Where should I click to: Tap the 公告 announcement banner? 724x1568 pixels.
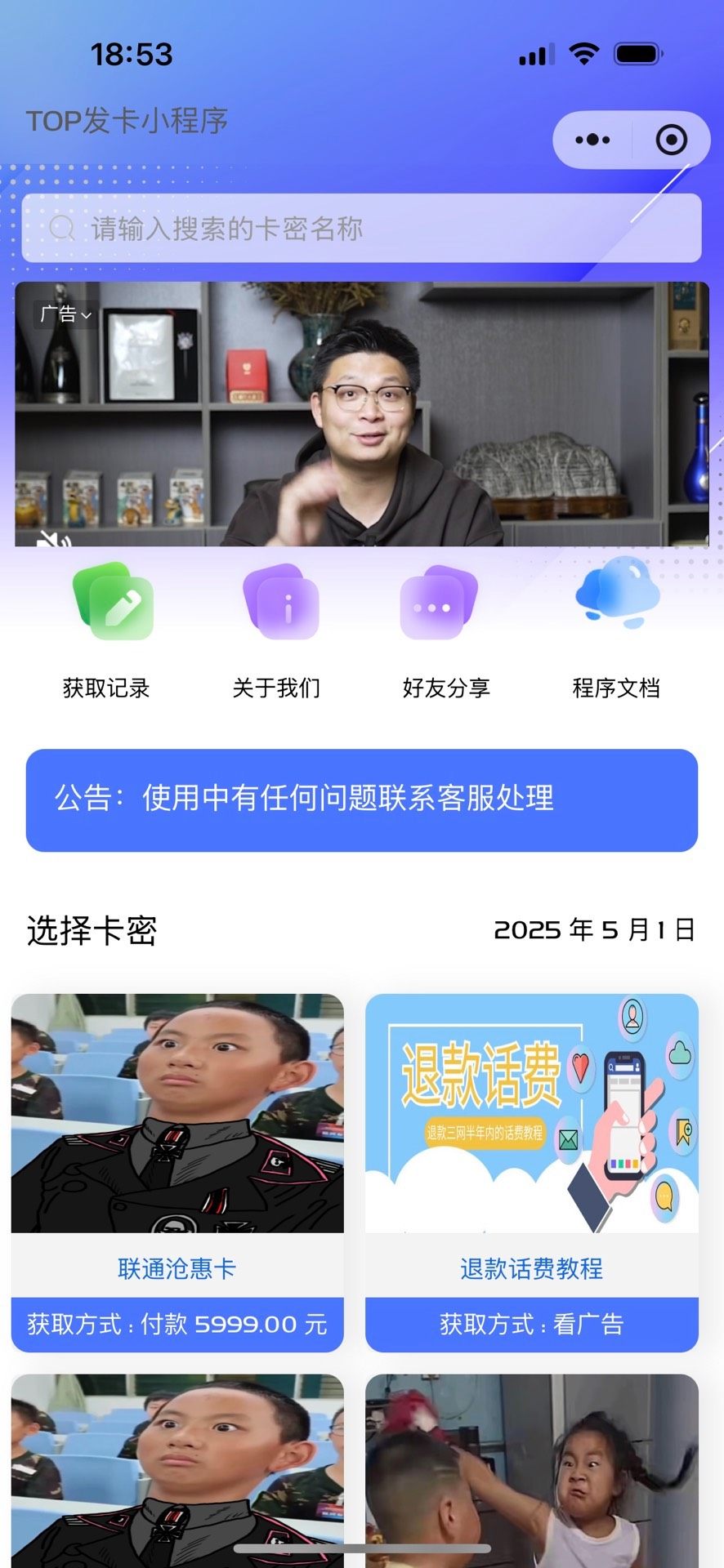[x=361, y=800]
